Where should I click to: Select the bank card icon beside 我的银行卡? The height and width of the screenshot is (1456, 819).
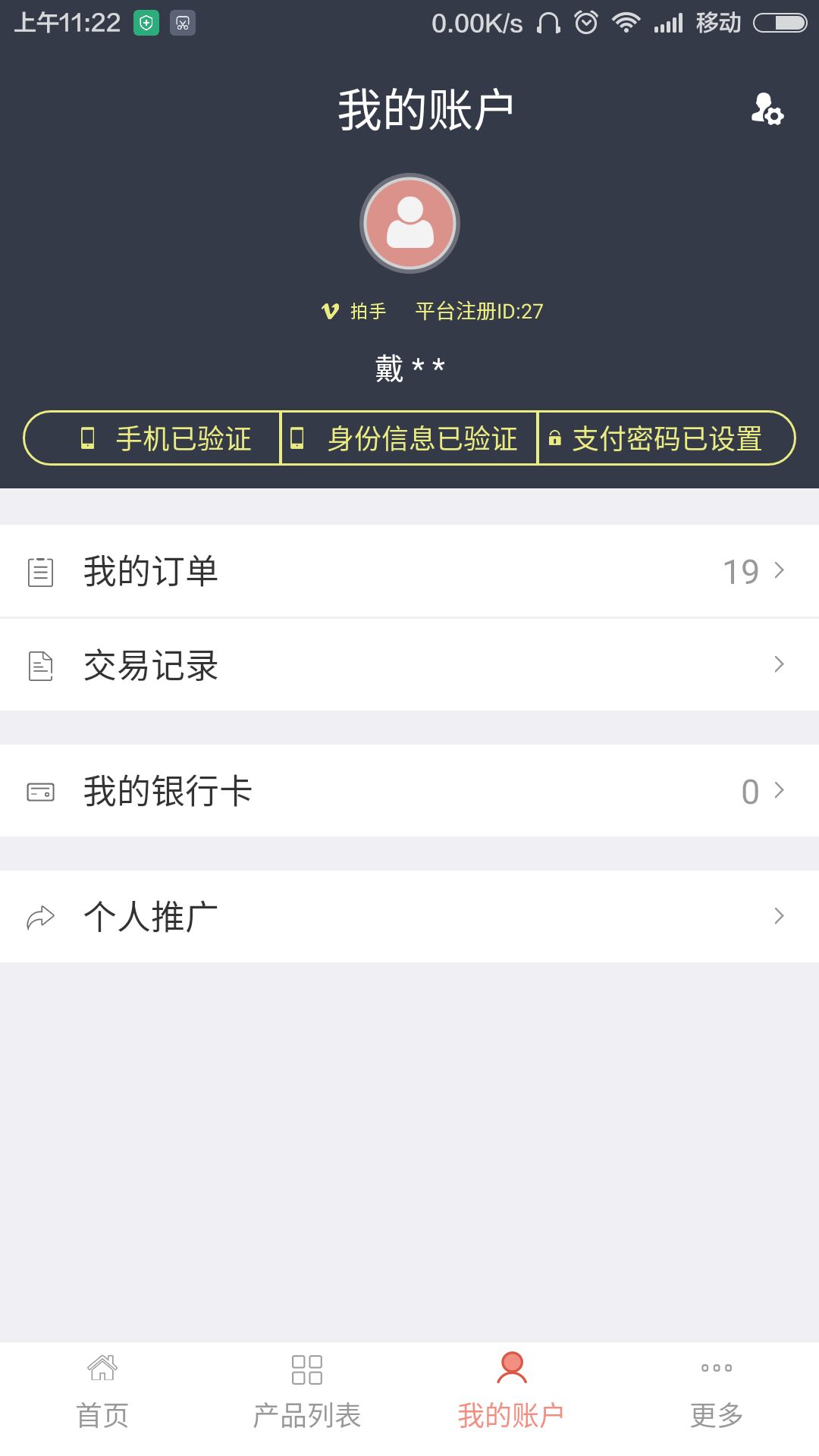[40, 791]
